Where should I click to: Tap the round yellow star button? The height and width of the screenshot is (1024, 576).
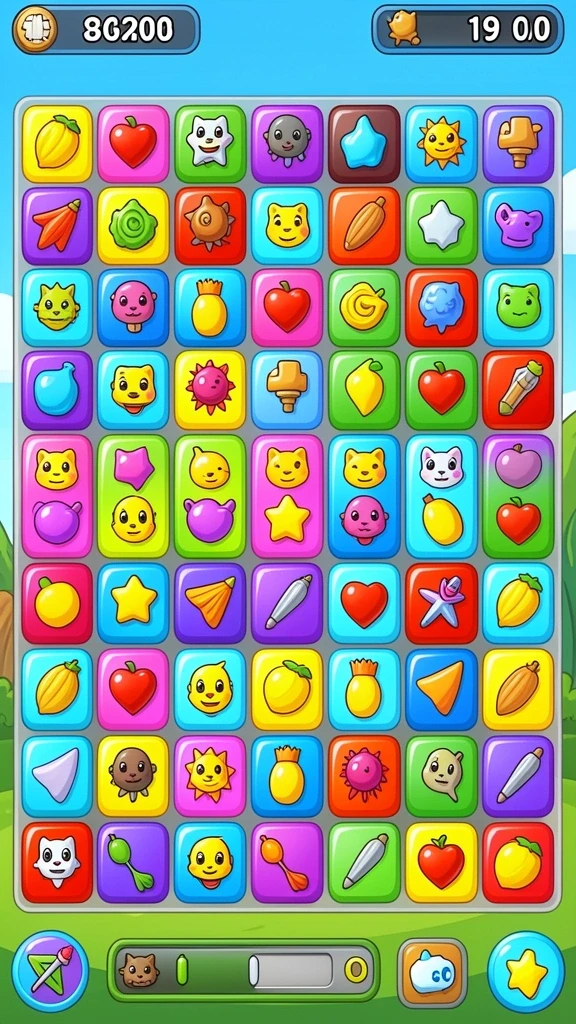coord(526,971)
